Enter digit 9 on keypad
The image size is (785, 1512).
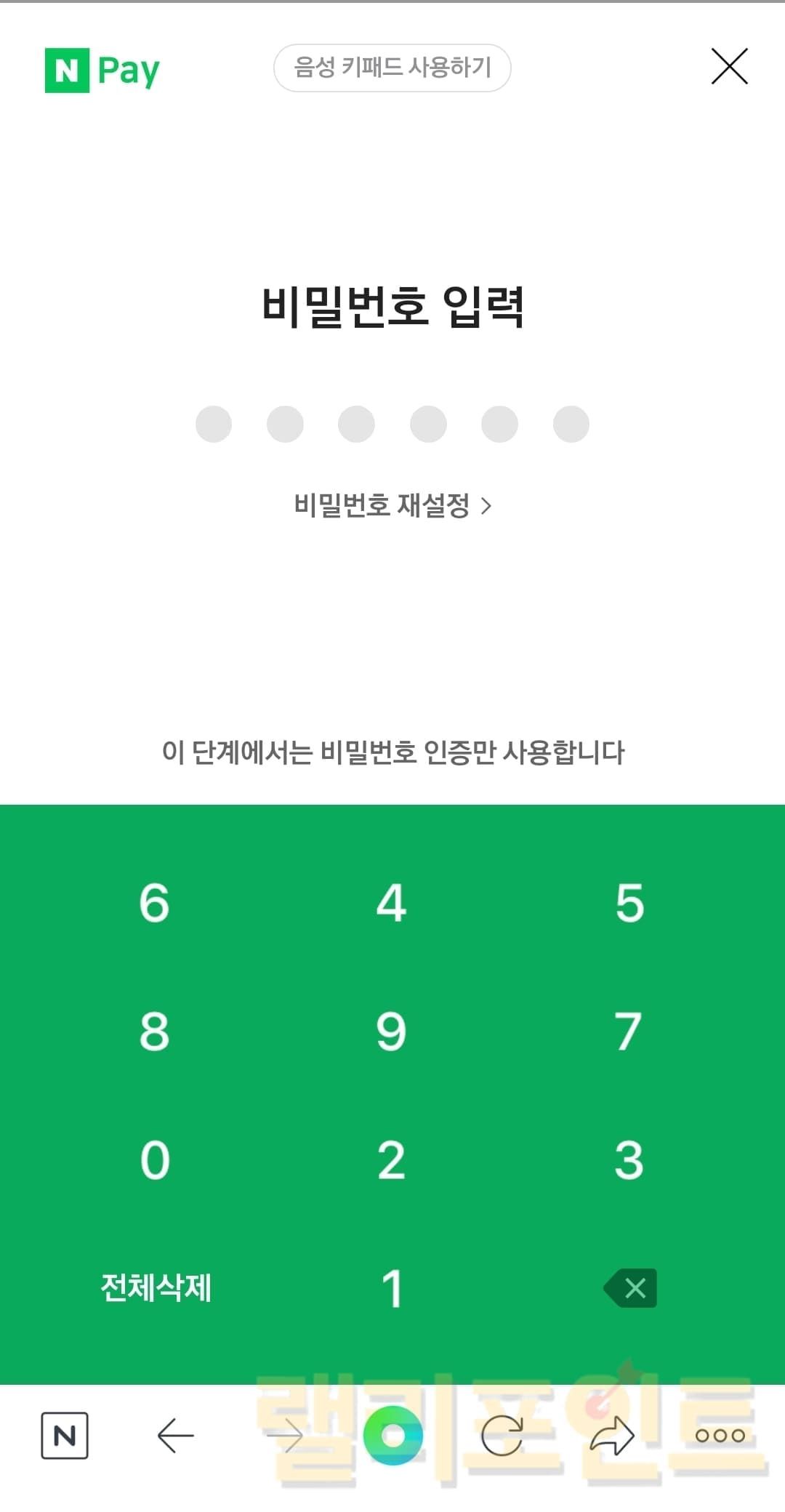coord(392,1031)
